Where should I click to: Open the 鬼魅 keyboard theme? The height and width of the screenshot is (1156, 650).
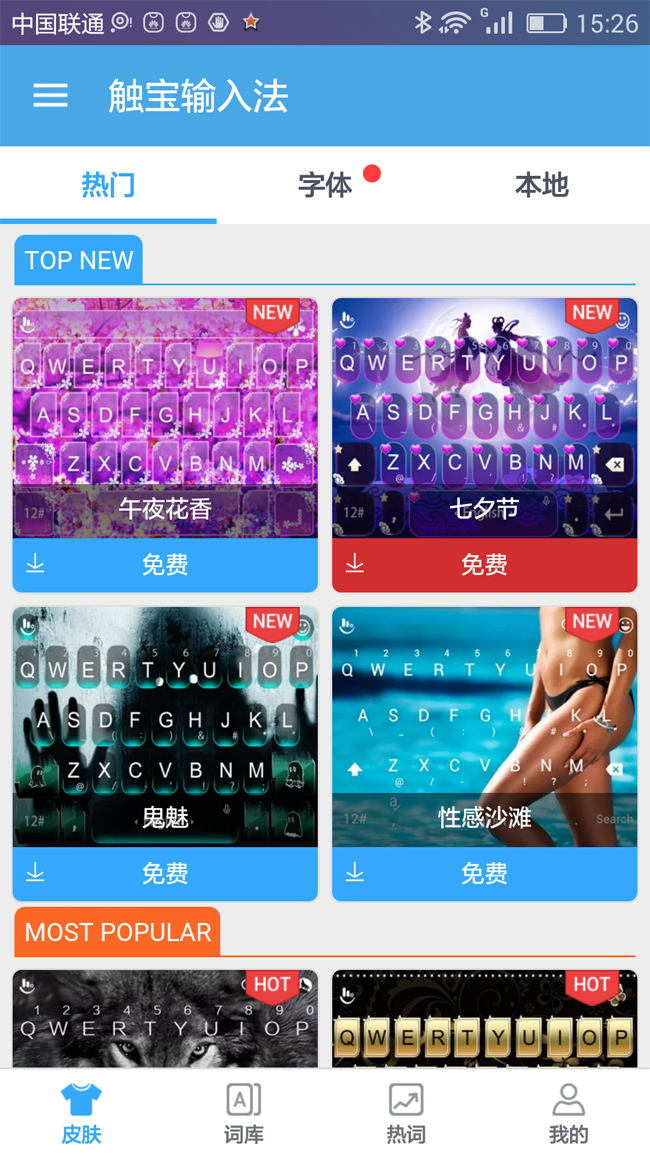coord(165,727)
